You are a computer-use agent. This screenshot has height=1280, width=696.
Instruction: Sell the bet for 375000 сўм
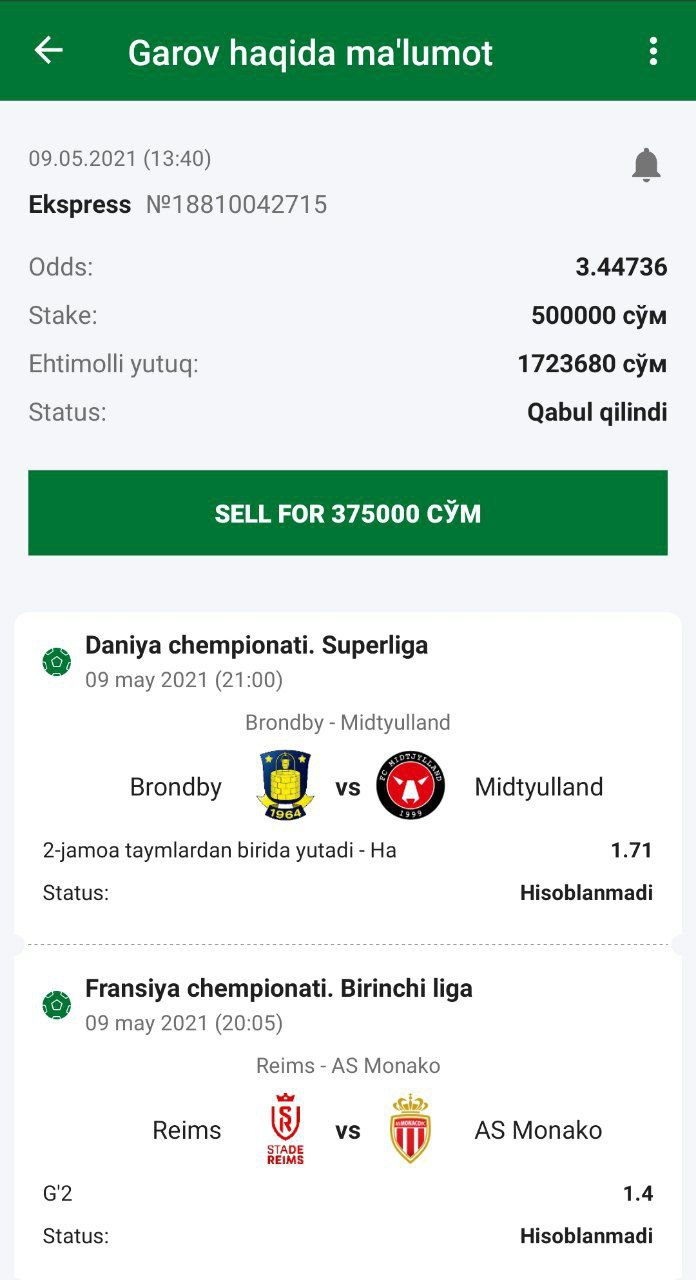point(348,513)
